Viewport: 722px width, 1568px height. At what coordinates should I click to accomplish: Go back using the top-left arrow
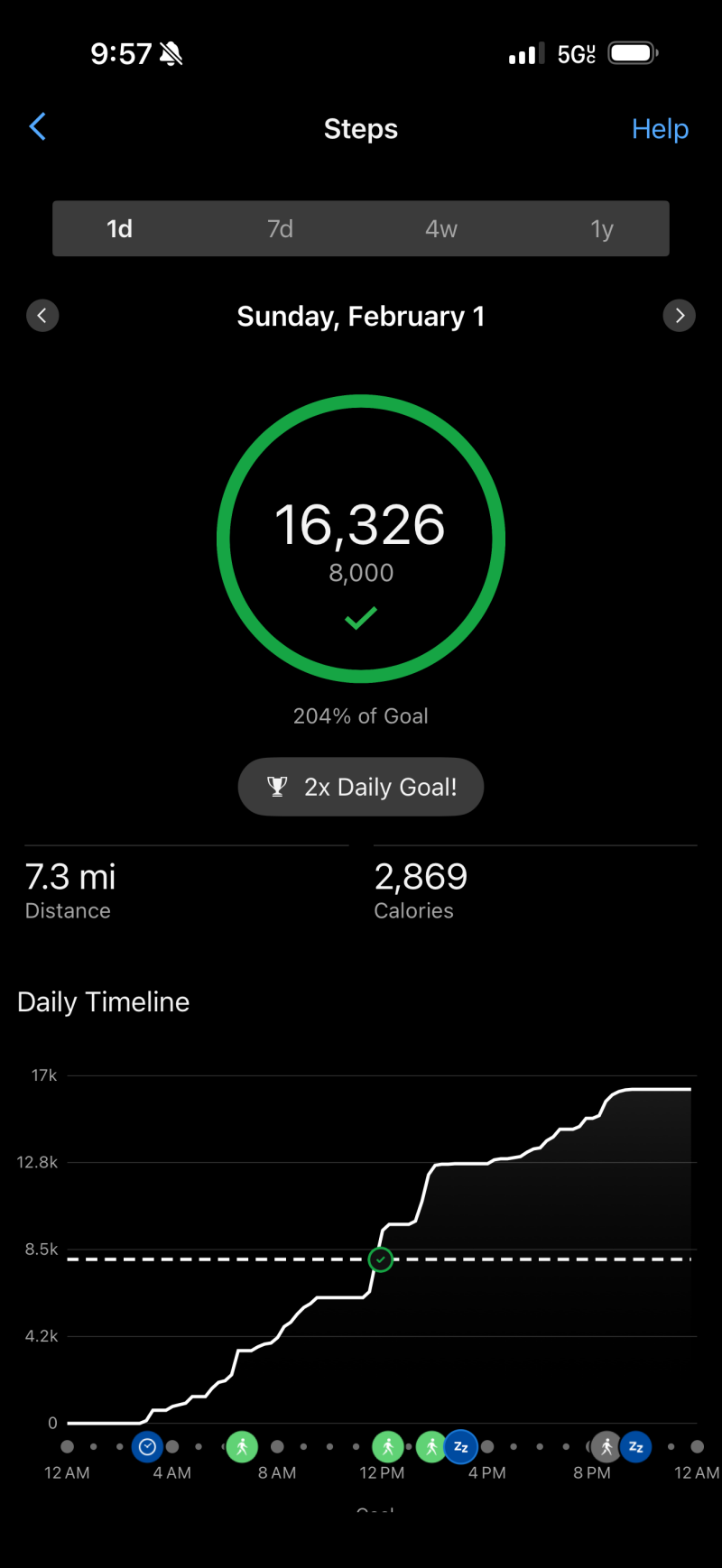pyautogui.click(x=38, y=127)
